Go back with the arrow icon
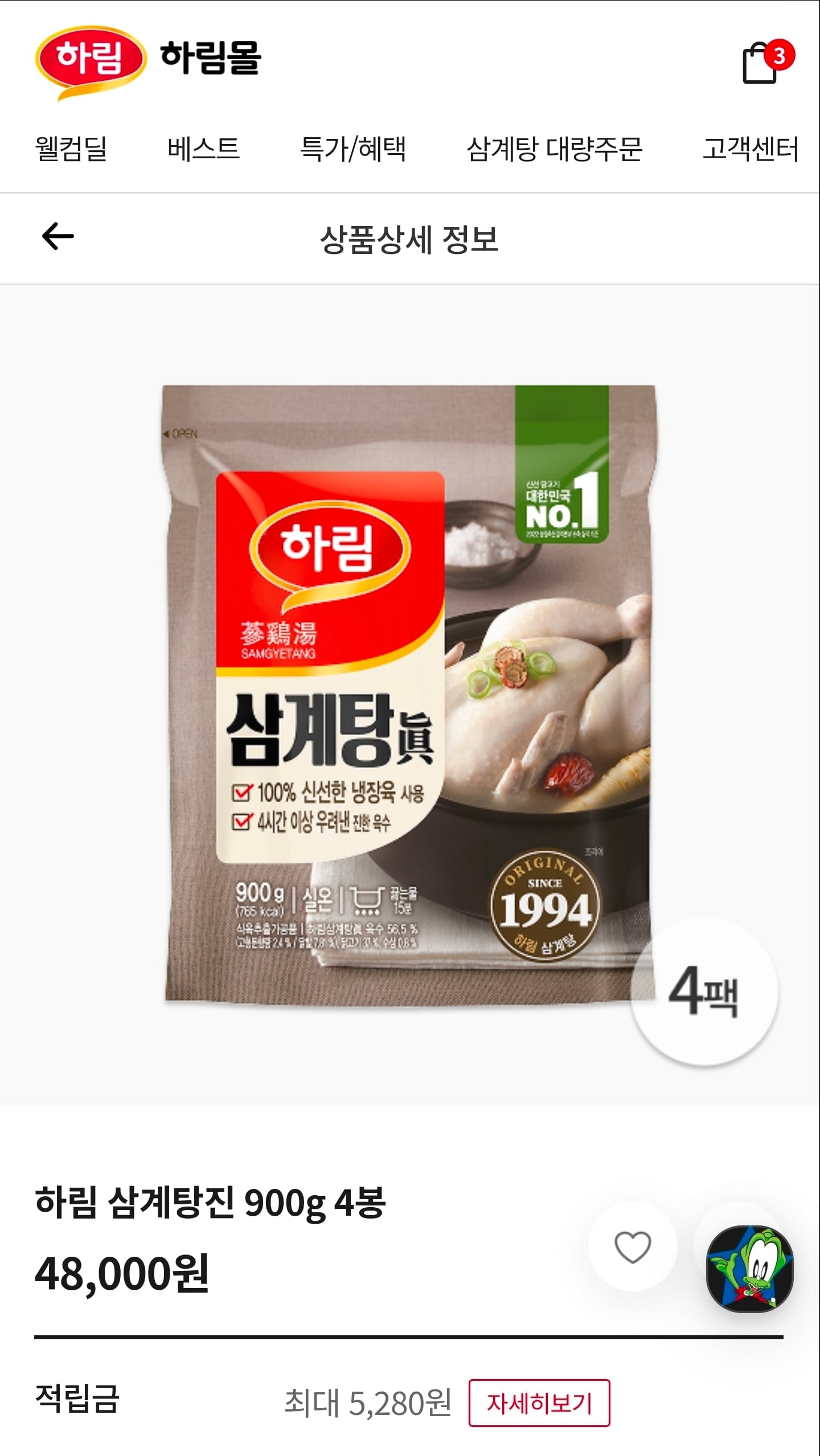The width and height of the screenshot is (820, 1456). pyautogui.click(x=58, y=236)
